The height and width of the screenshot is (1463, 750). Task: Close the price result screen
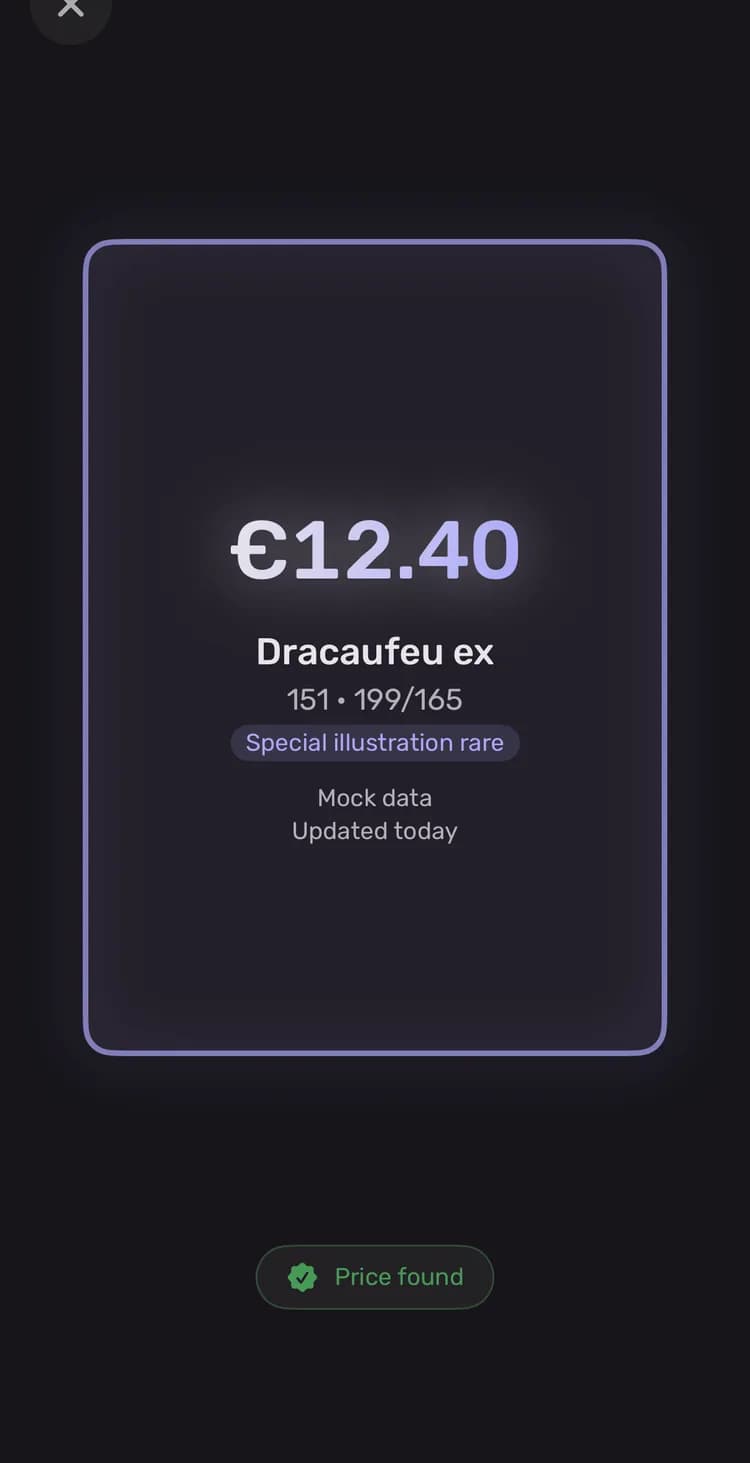70,8
